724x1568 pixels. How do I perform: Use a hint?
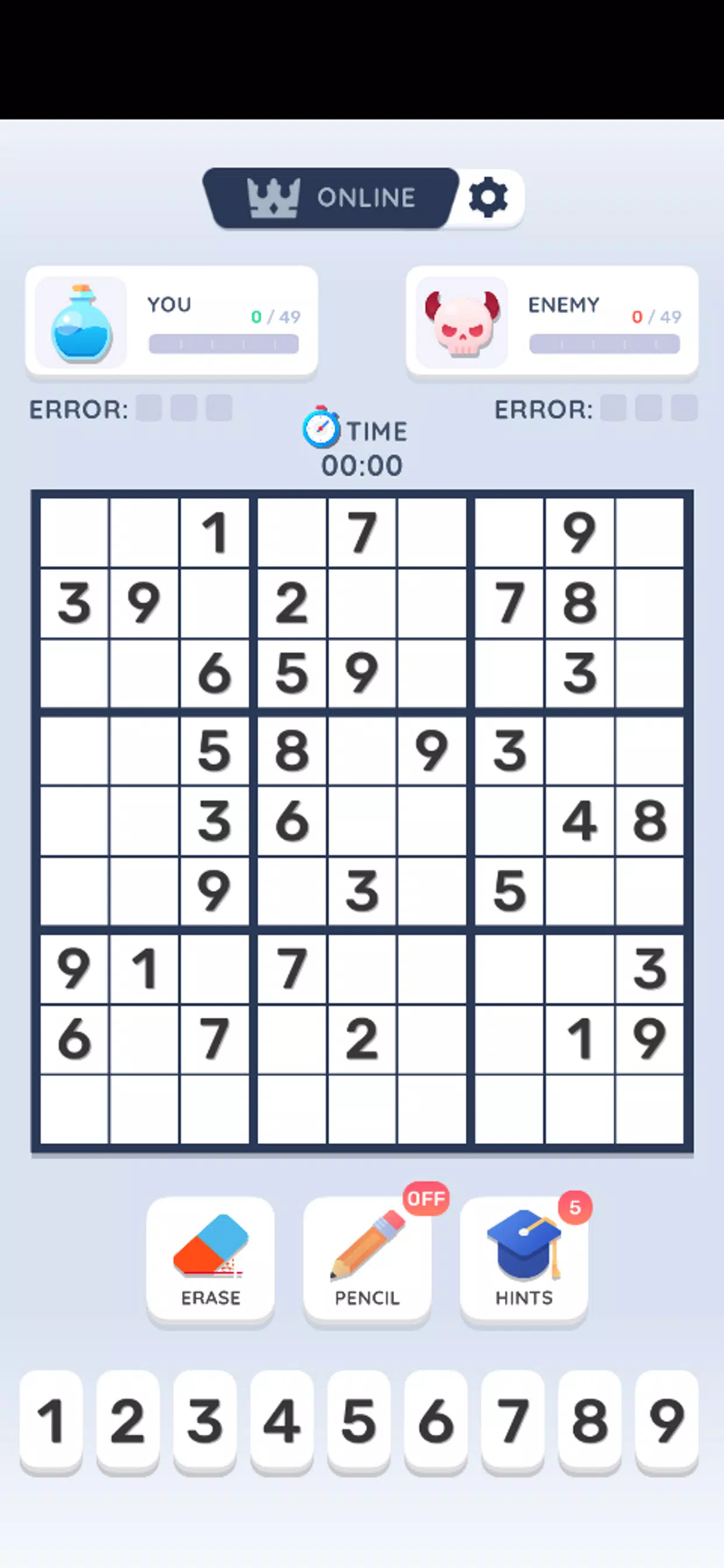[524, 1259]
